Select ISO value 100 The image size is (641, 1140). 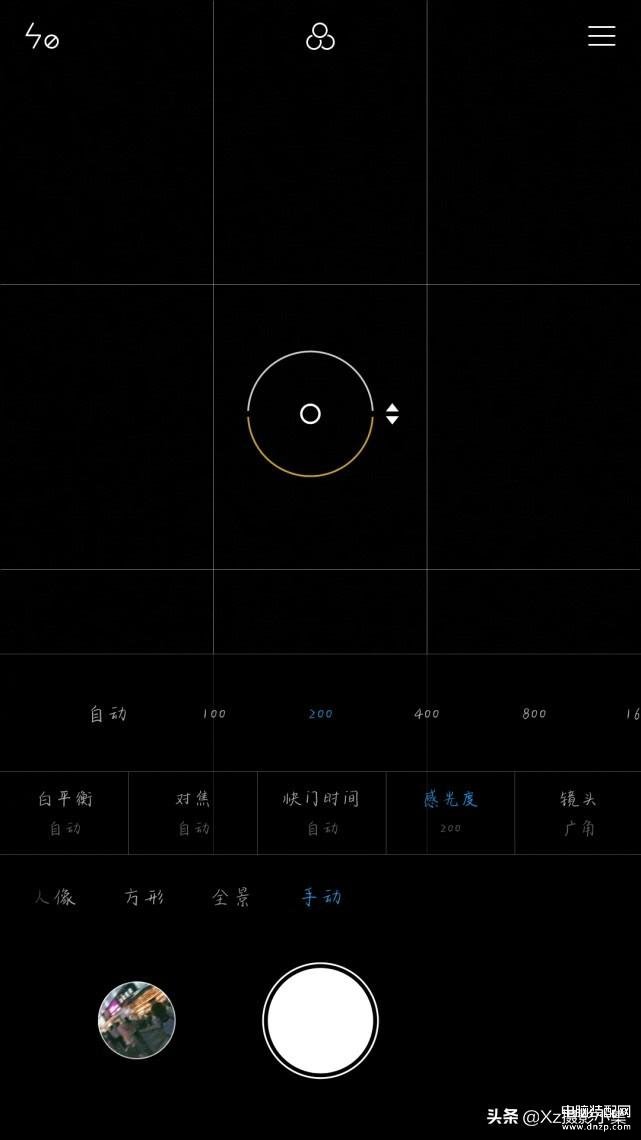[x=214, y=714]
